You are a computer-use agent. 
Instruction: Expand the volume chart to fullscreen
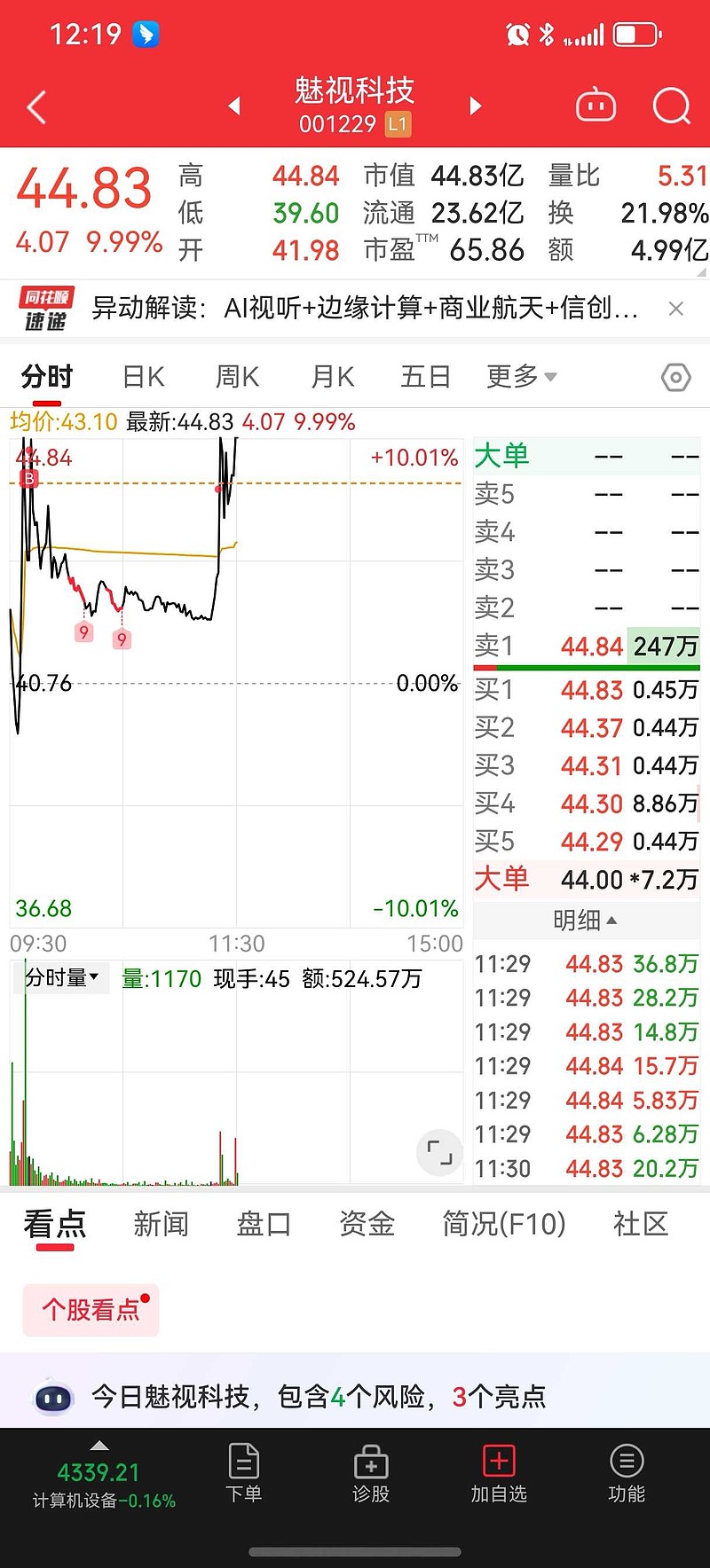pos(439,1152)
